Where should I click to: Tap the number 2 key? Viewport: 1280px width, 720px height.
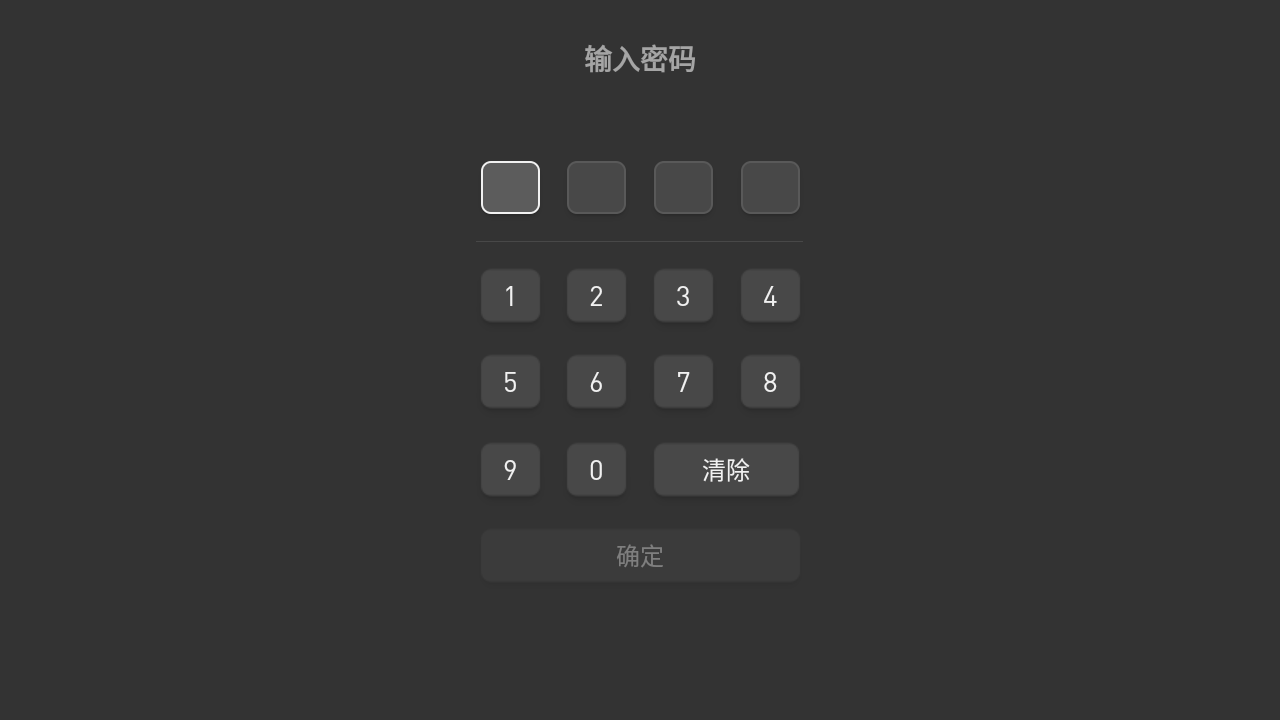click(596, 296)
